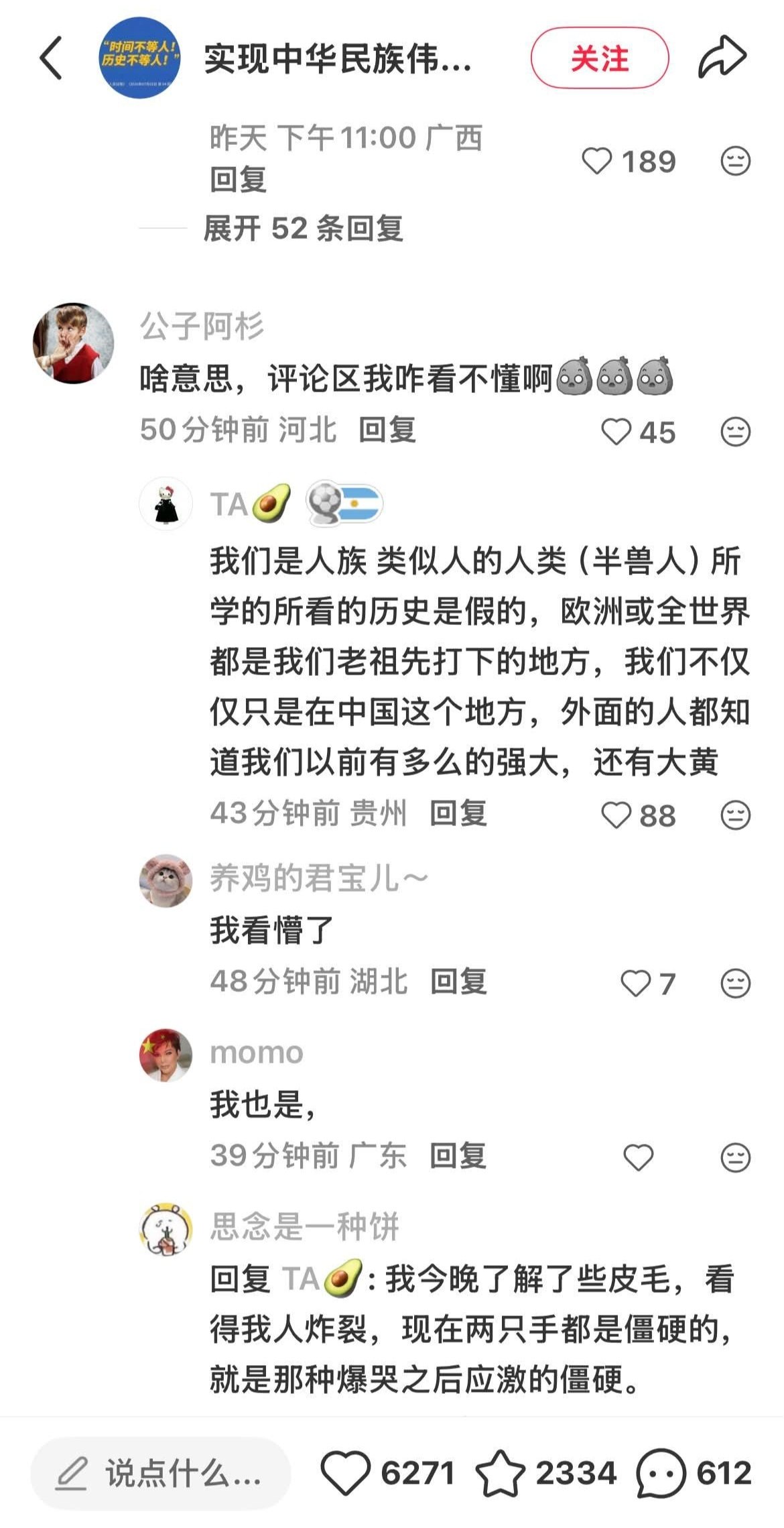Screen dimensions: 784x1528
Task: Follow the author with 关注 button
Action: pyautogui.click(x=600, y=58)
